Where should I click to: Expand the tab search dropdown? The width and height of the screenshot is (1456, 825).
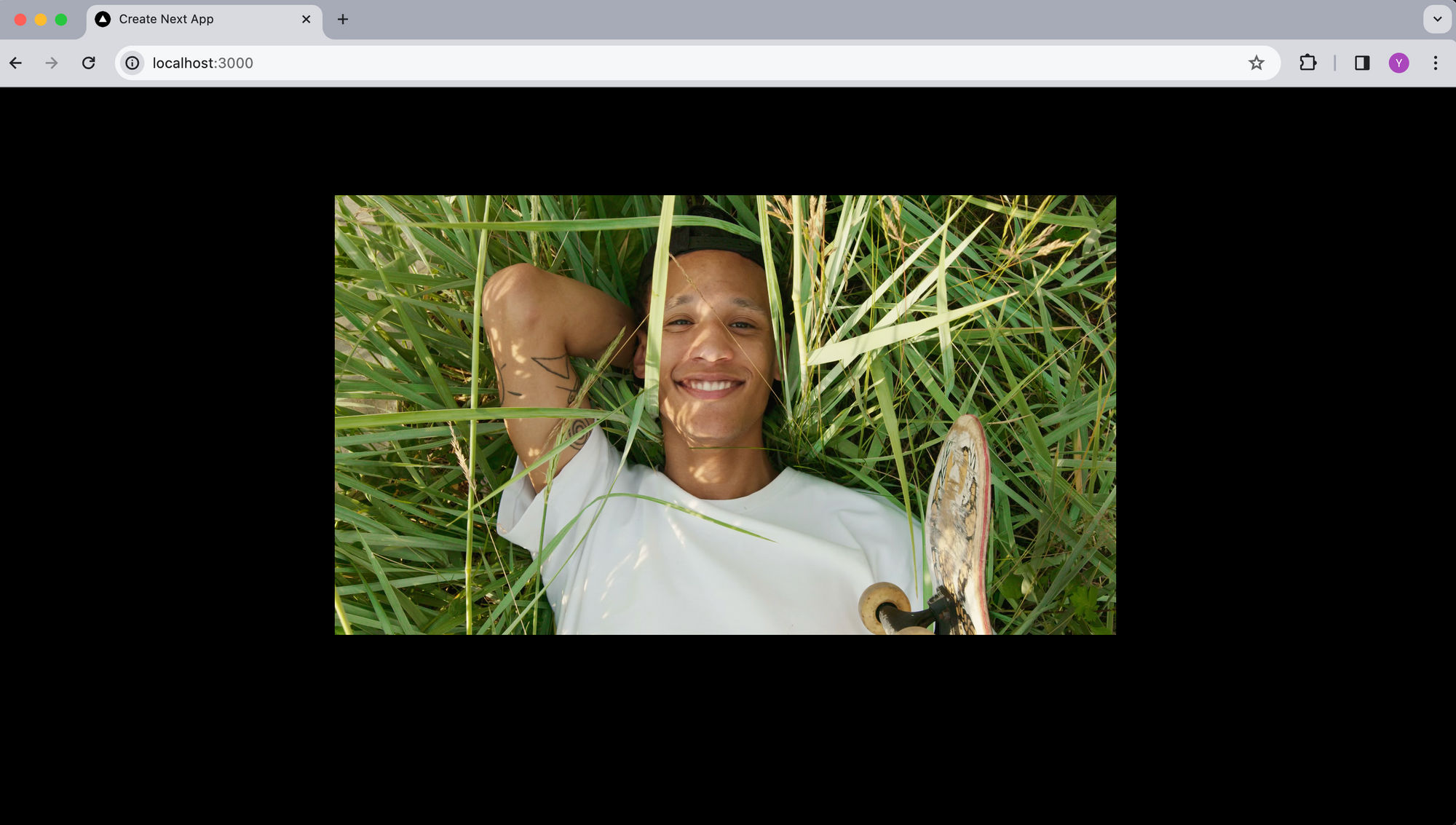pos(1437,20)
